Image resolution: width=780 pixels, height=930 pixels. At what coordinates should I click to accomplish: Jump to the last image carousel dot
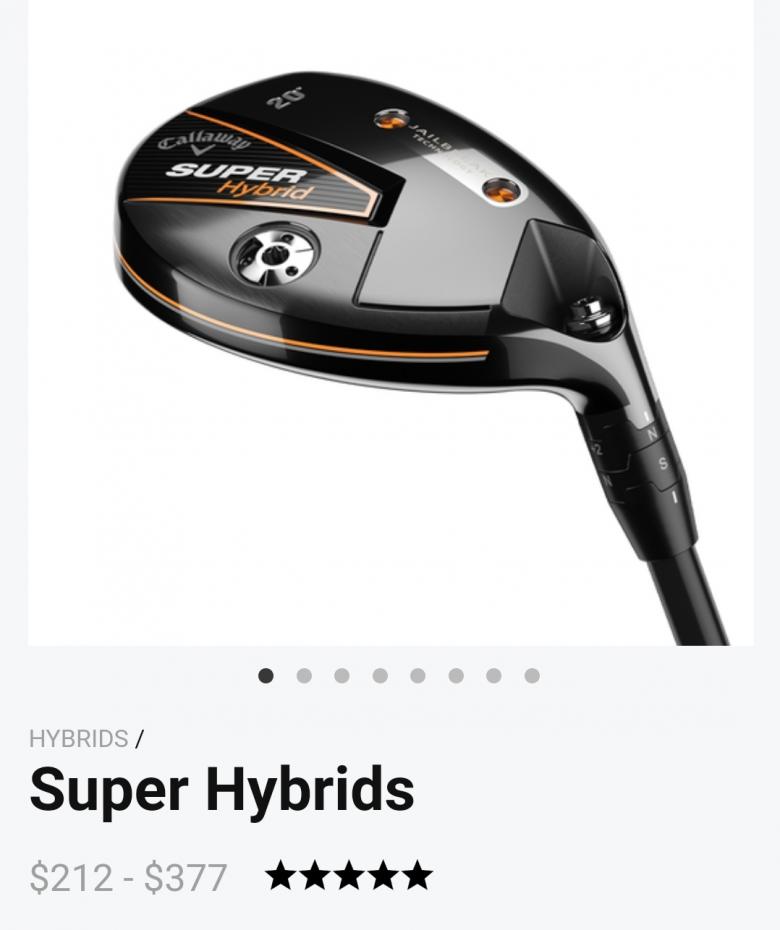coord(532,676)
